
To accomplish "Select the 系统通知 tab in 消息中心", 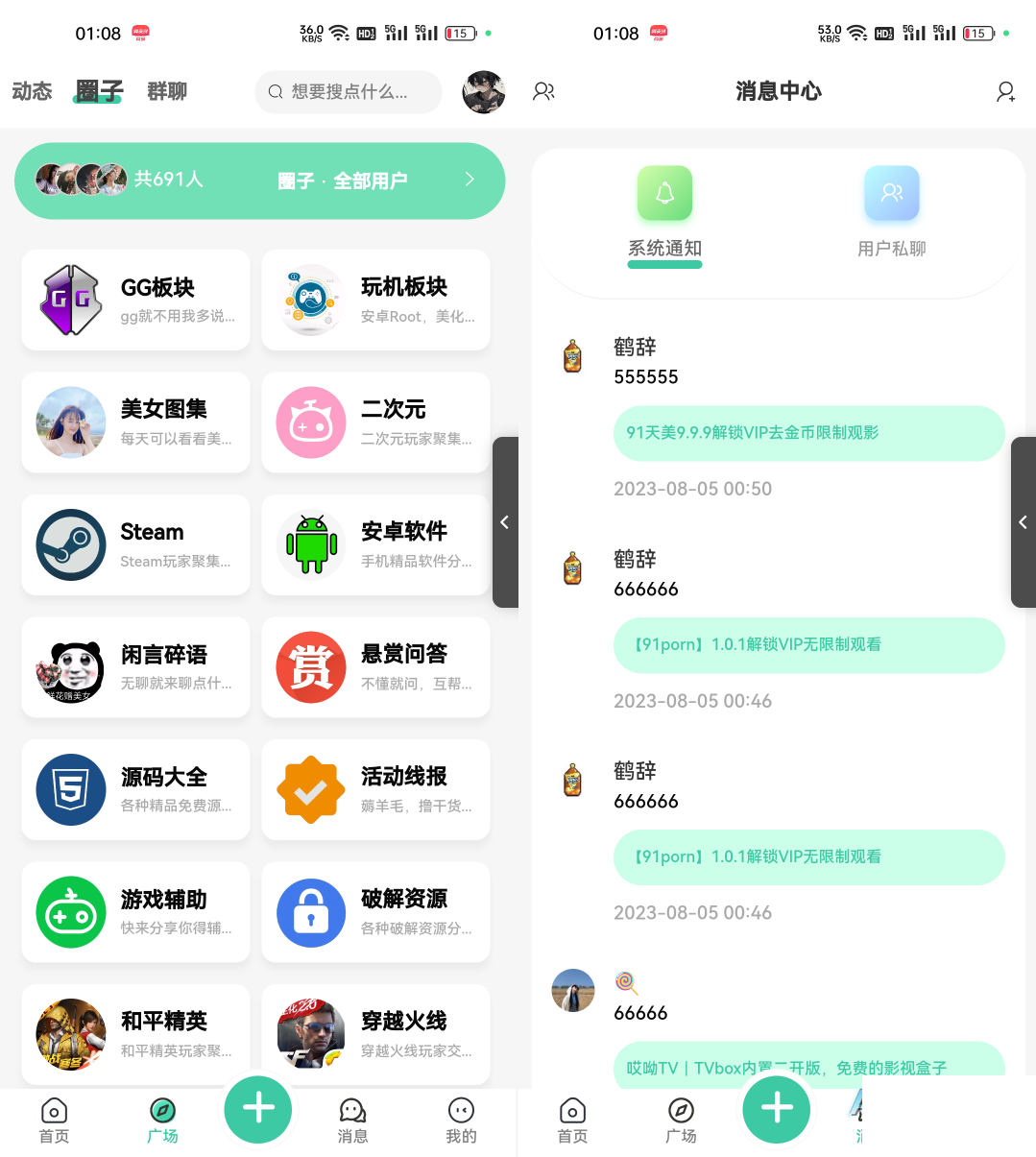I will (664, 211).
